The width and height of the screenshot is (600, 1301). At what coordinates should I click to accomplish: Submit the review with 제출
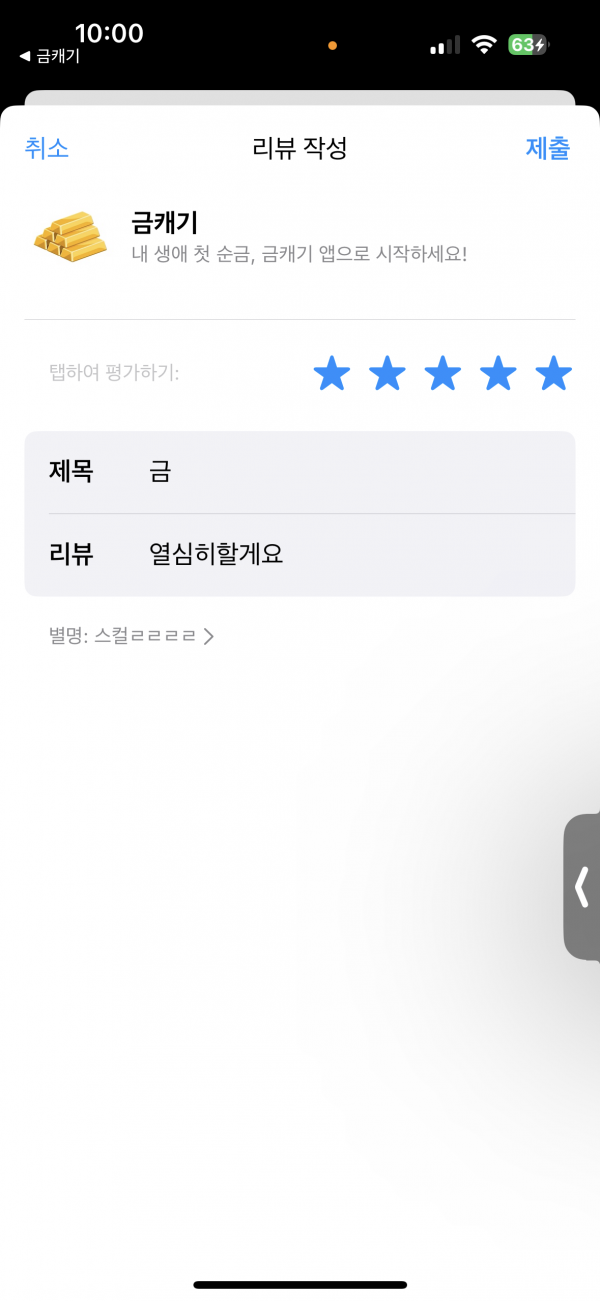click(x=548, y=149)
